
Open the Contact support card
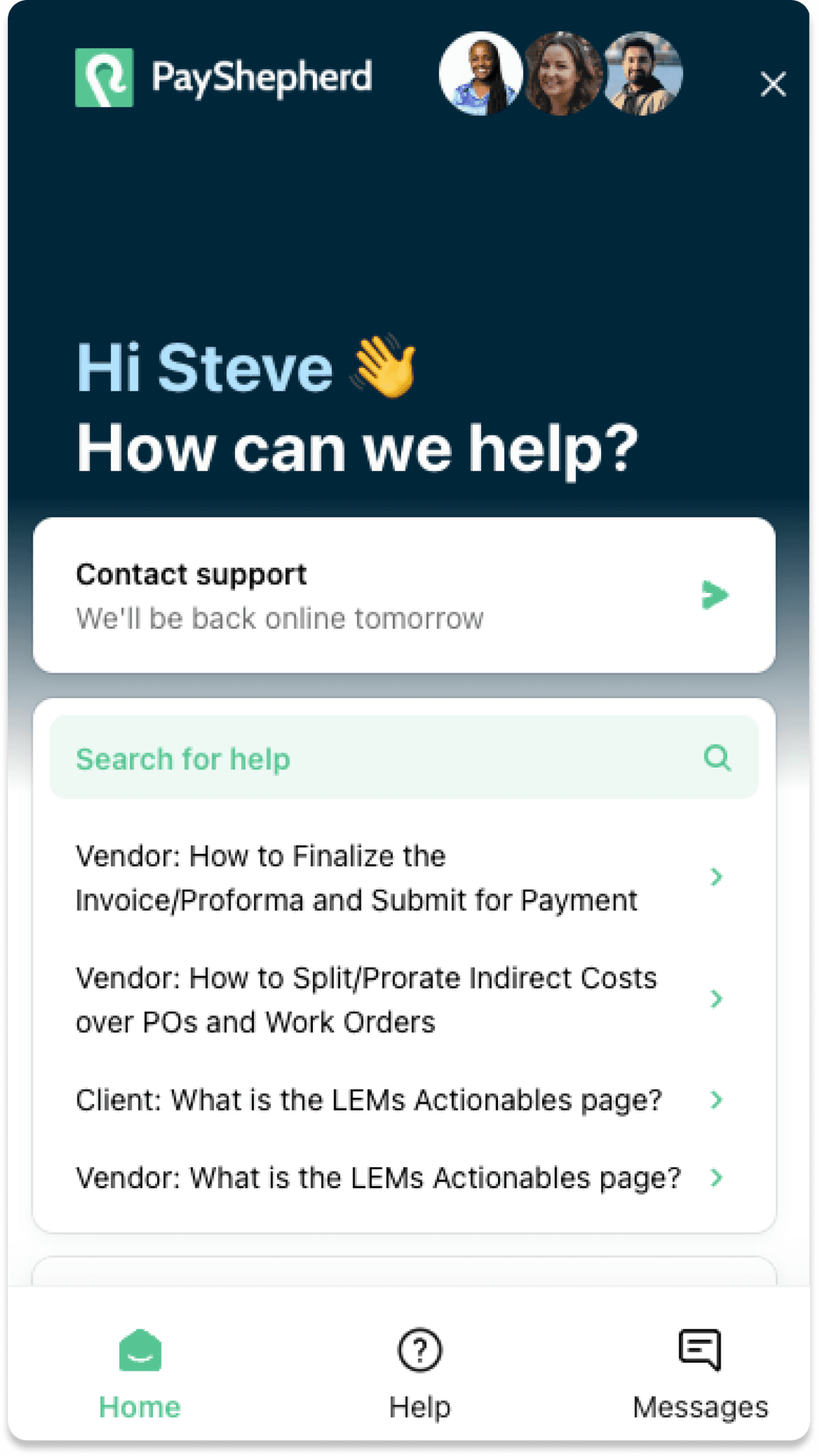pos(403,595)
